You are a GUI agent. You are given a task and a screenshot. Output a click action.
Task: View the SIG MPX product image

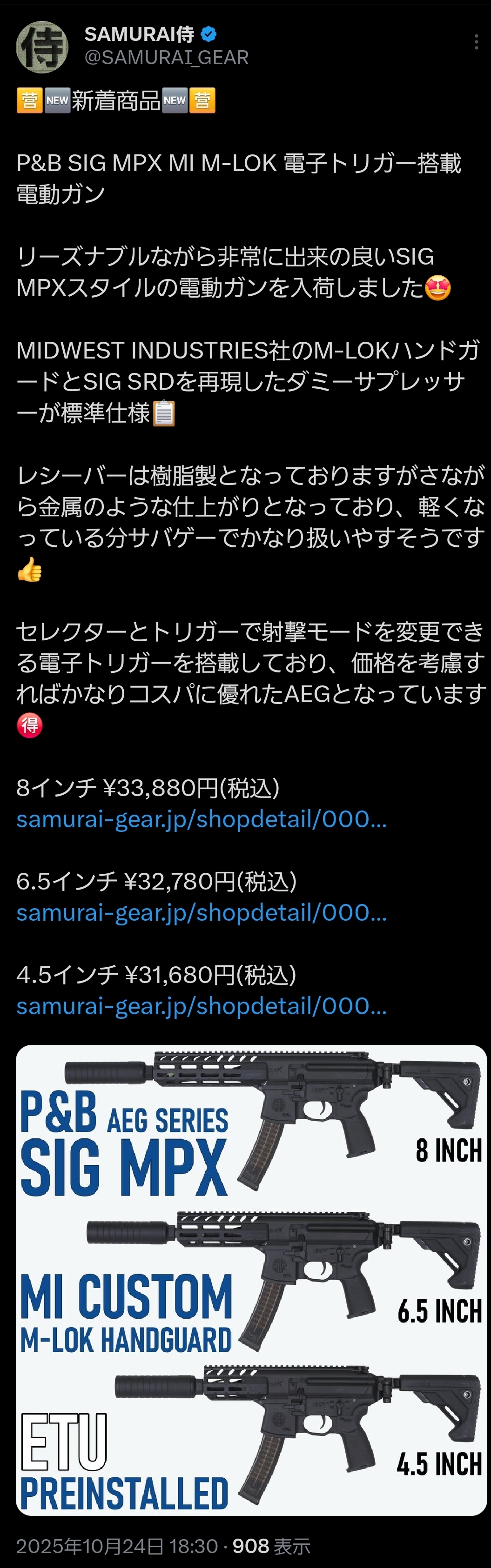(x=251, y=1280)
